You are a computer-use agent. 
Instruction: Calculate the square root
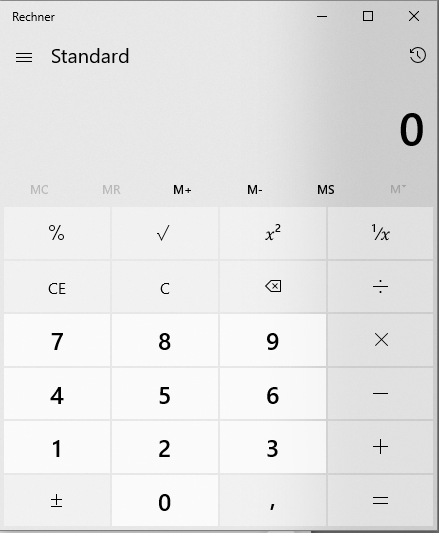click(165, 233)
